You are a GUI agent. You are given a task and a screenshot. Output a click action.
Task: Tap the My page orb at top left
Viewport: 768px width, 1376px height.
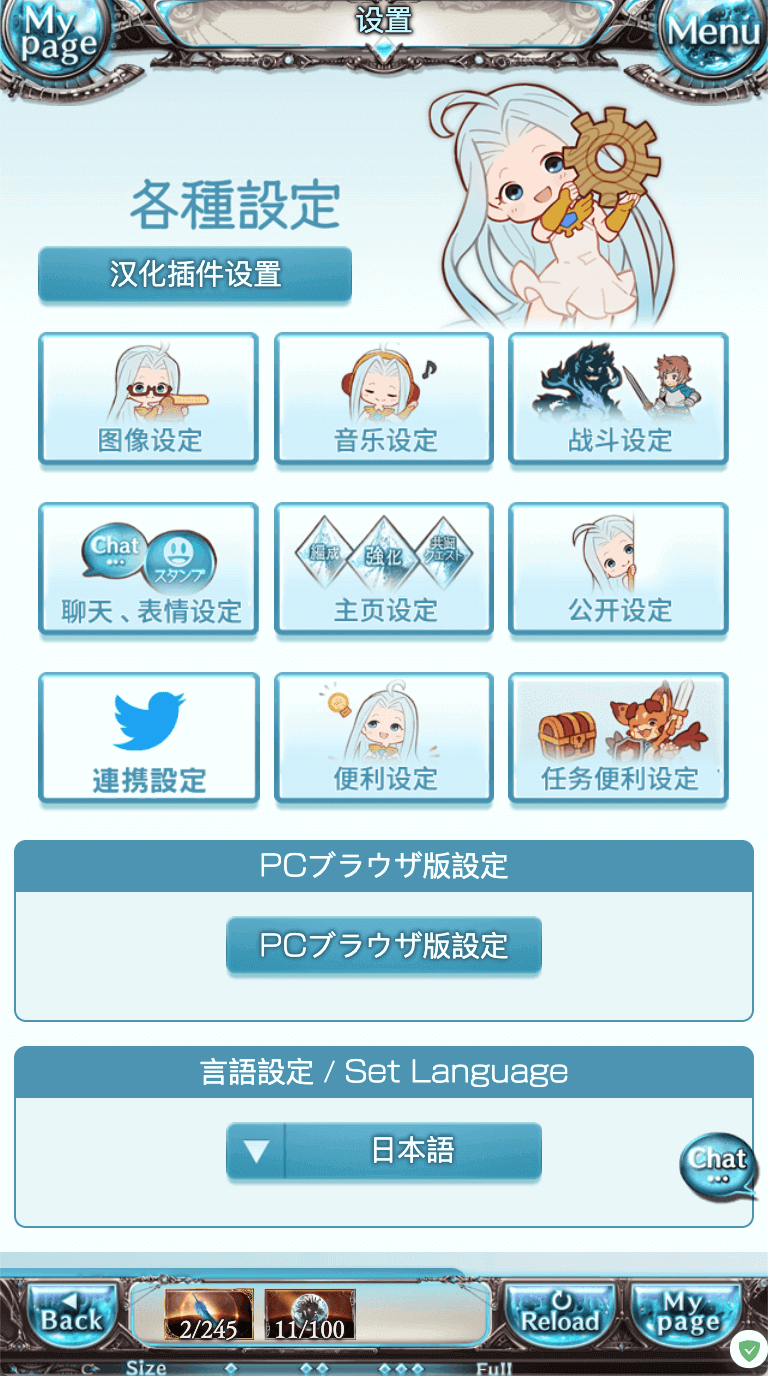(55, 36)
